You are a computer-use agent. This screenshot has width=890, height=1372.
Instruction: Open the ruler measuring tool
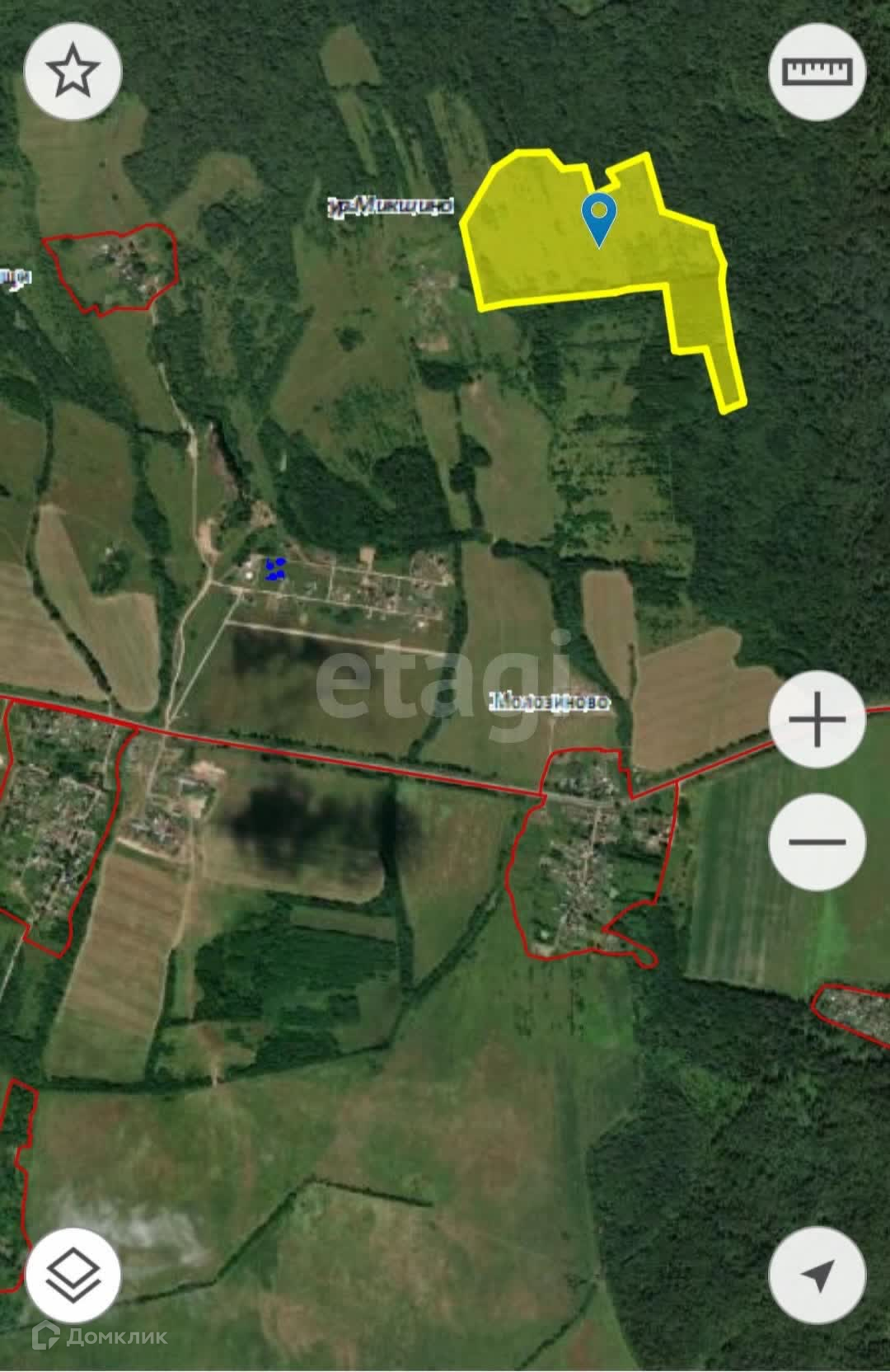coord(817,72)
